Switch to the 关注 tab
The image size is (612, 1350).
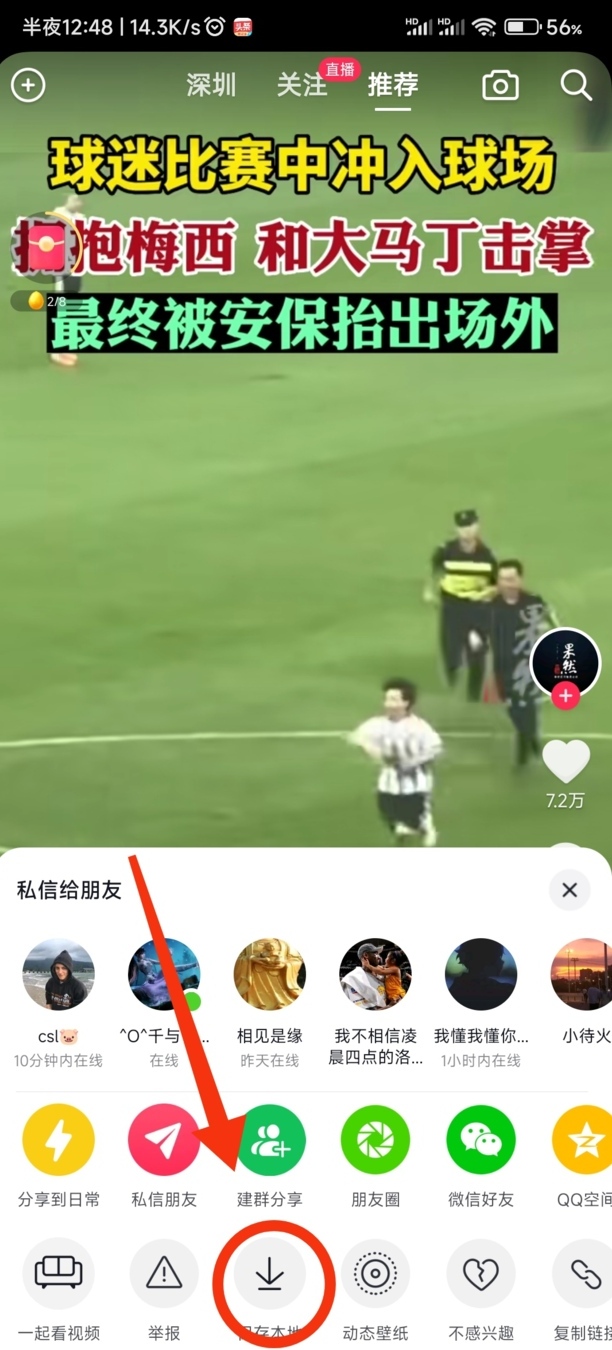coord(301,85)
